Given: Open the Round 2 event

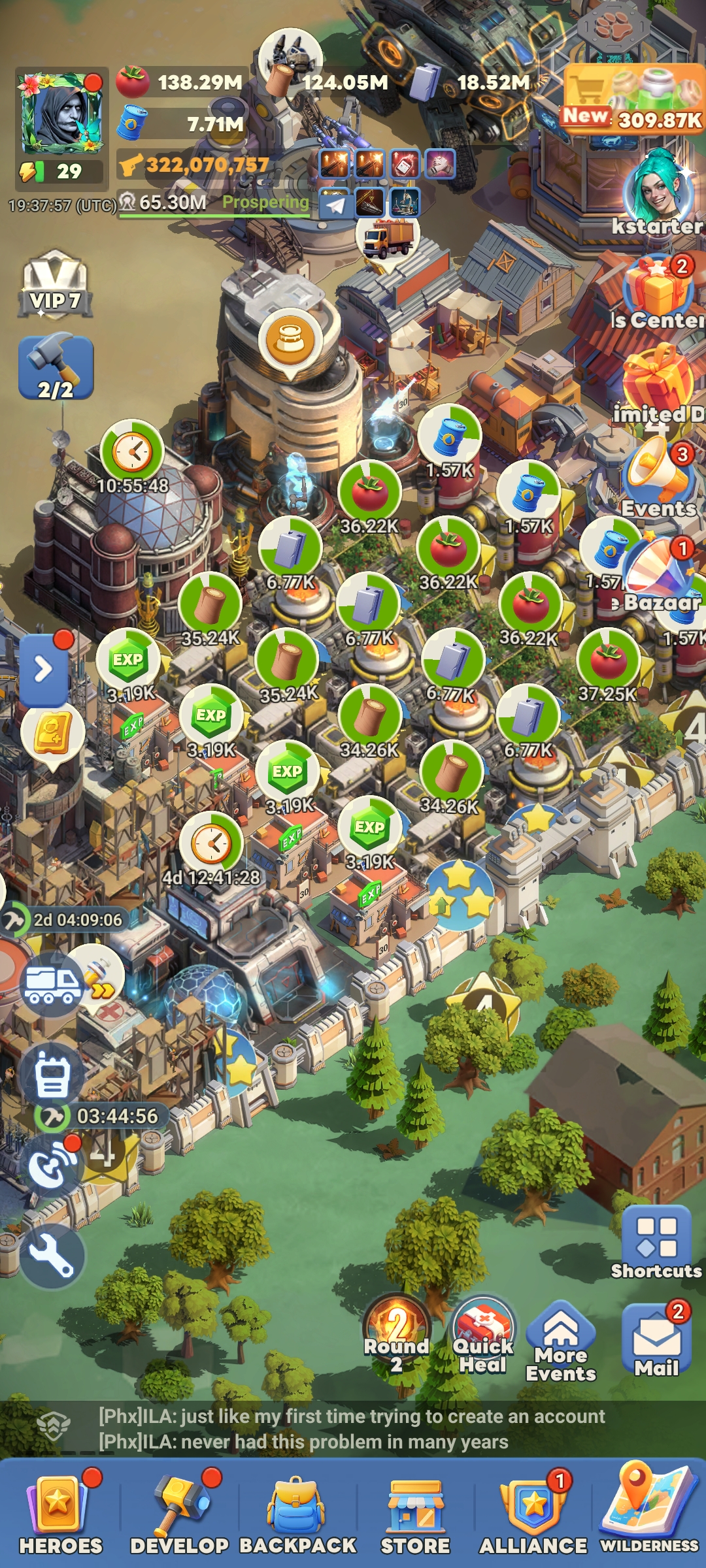Looking at the screenshot, I should pyautogui.click(x=396, y=1334).
